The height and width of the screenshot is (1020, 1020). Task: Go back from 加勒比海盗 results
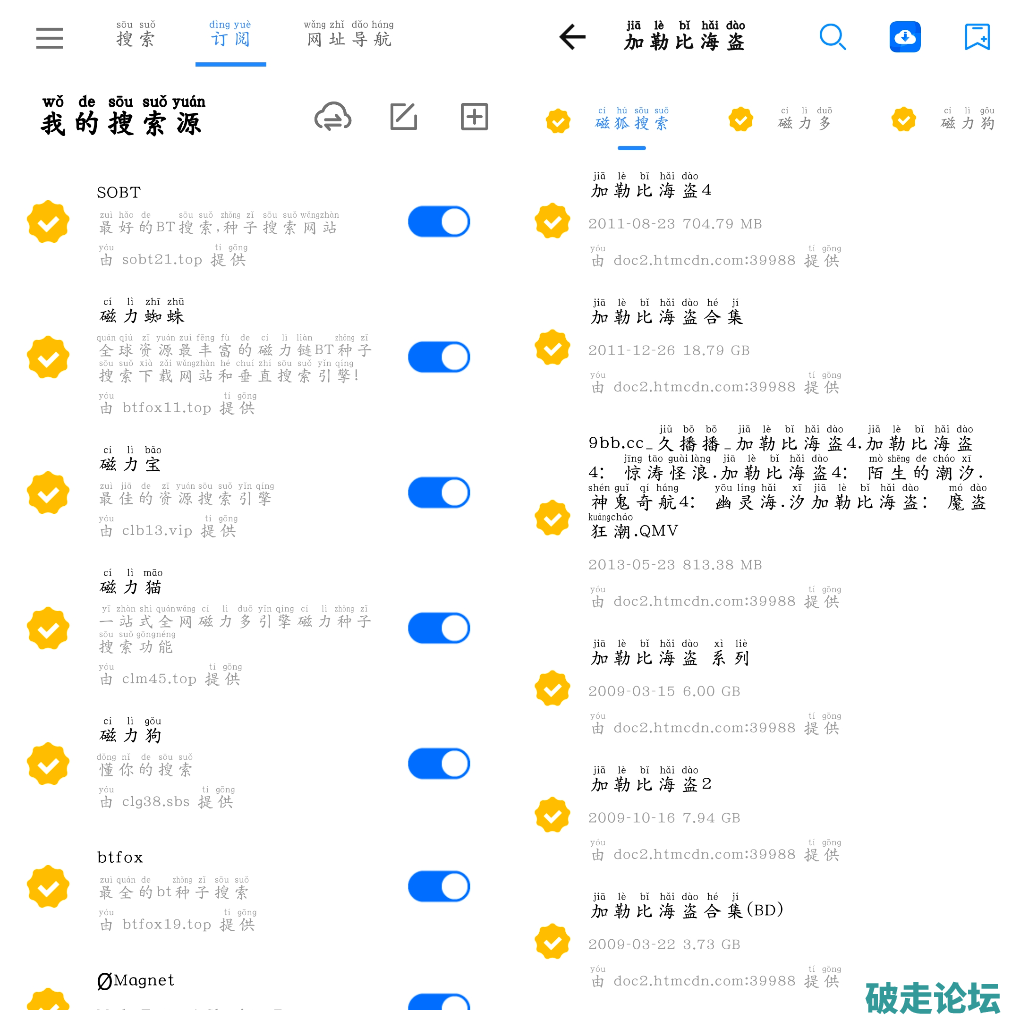click(x=572, y=38)
